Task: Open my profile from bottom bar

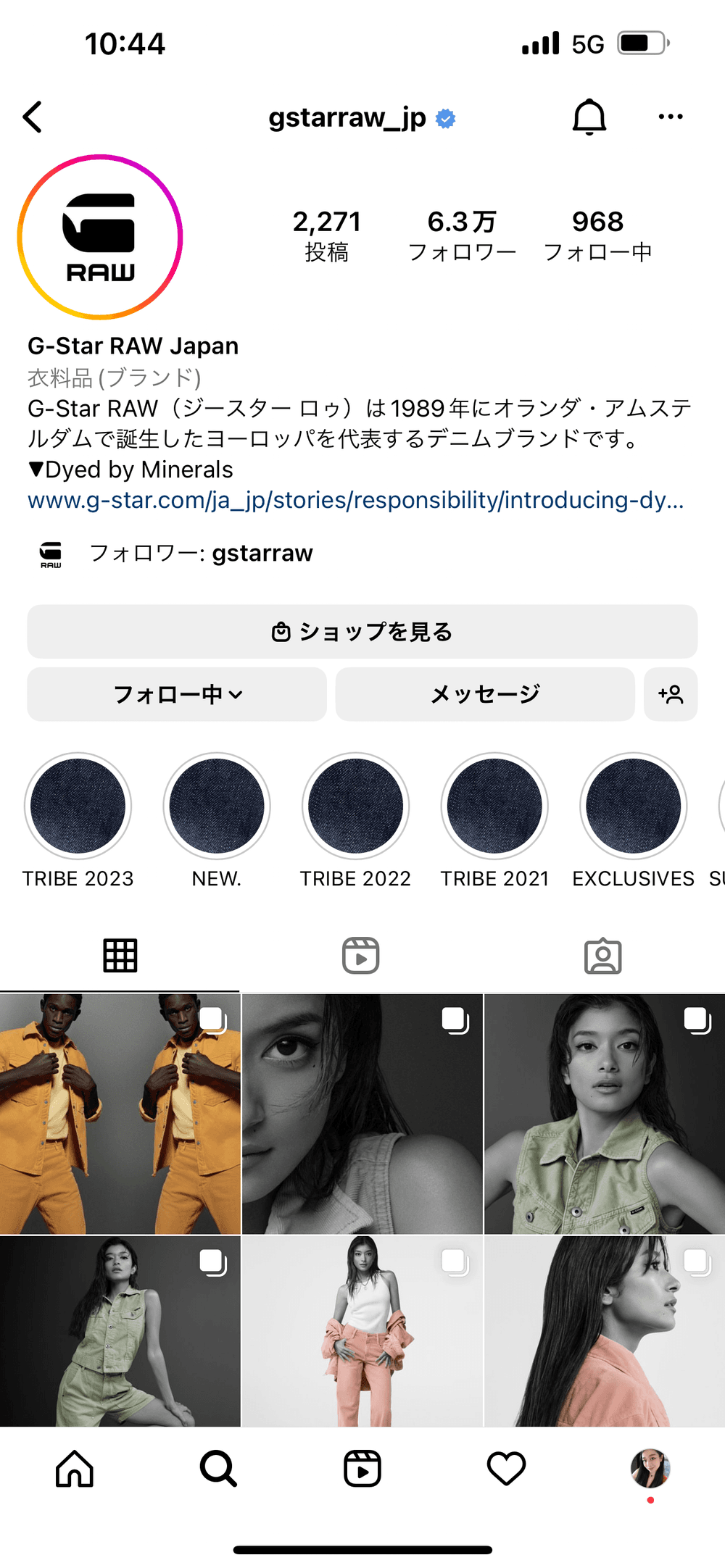Action: click(x=650, y=1469)
